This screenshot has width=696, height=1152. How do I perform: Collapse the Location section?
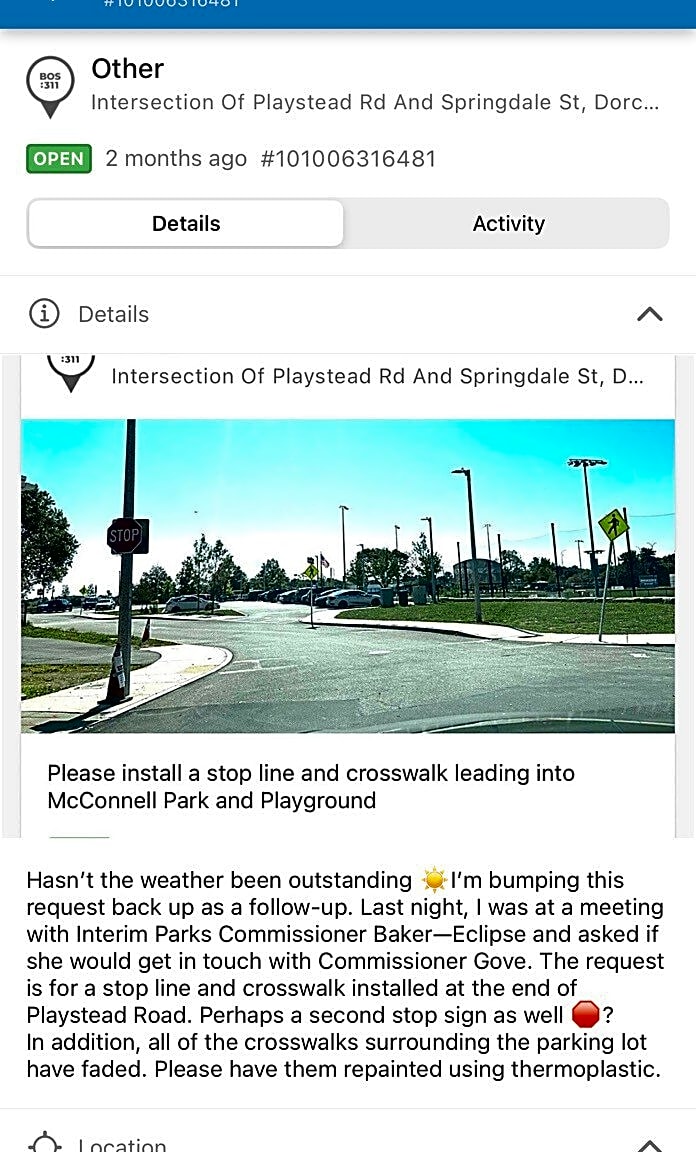tap(649, 1143)
